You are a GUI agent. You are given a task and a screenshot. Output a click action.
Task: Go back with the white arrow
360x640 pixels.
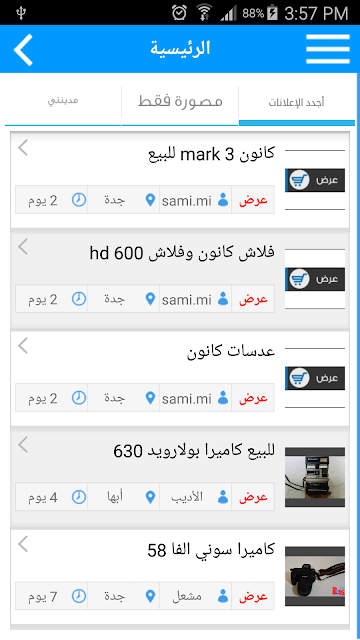click(x=23, y=50)
